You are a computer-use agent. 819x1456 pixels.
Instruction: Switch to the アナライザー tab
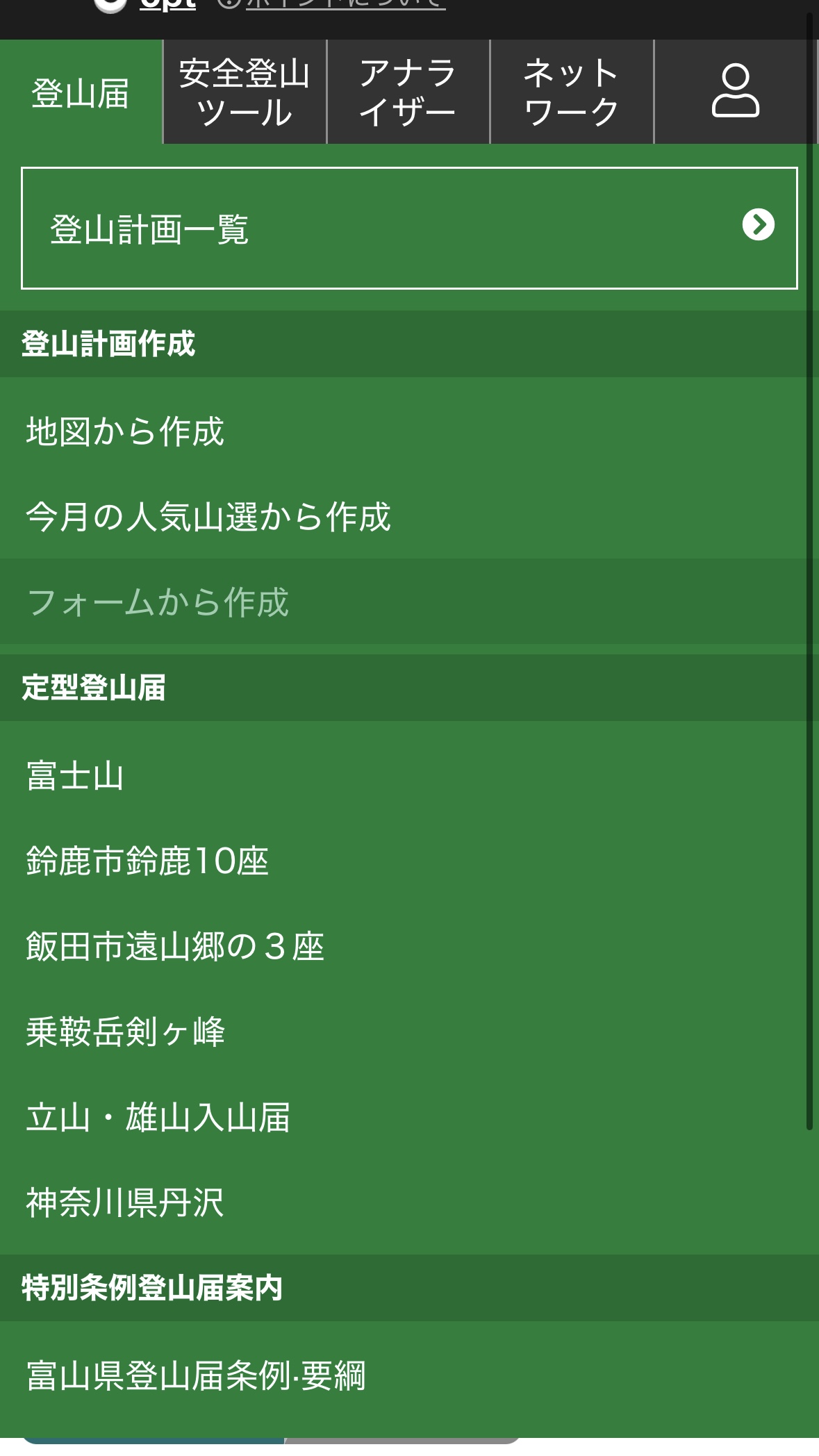coord(408,92)
